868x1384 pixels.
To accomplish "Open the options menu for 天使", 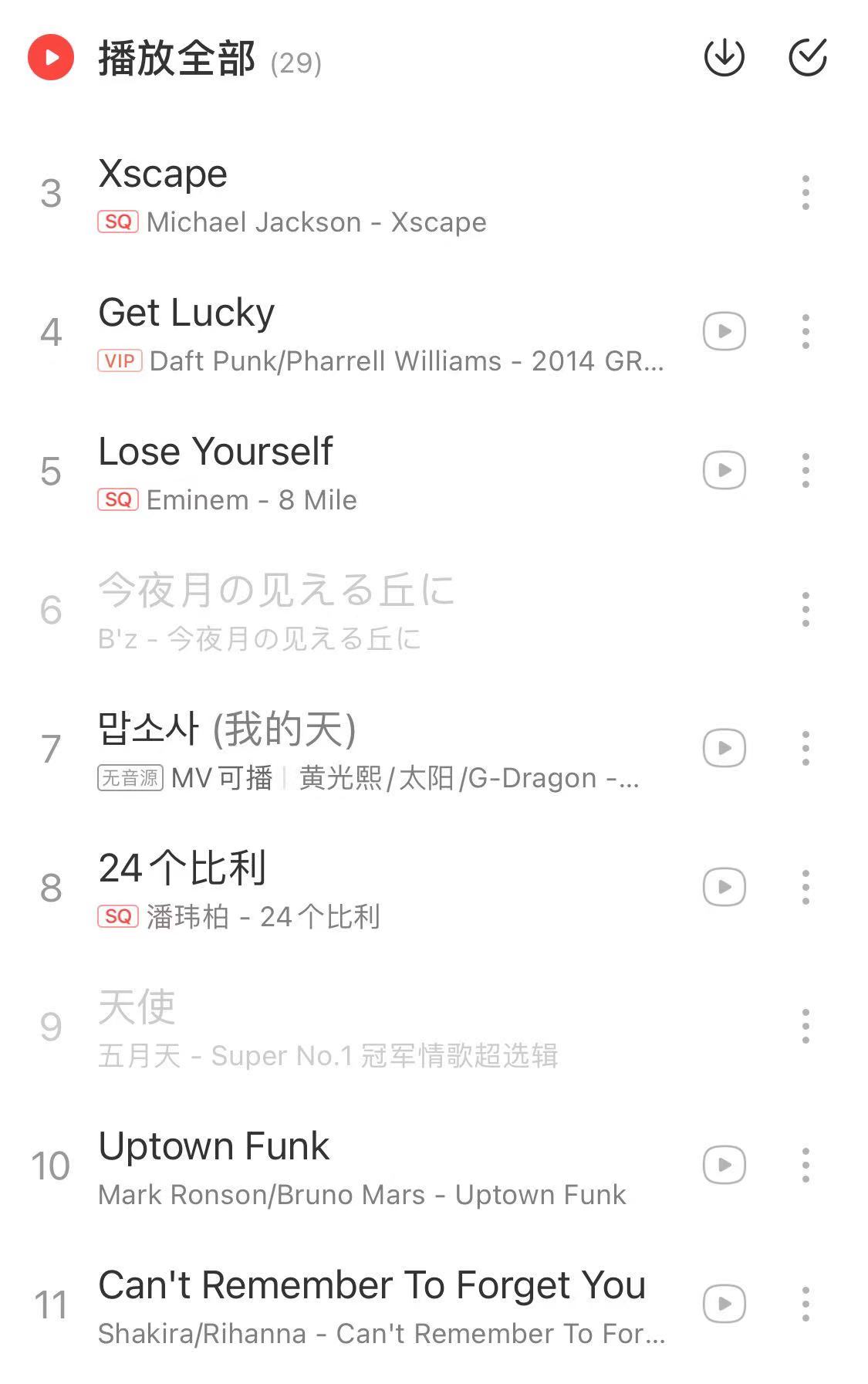I will [806, 1024].
